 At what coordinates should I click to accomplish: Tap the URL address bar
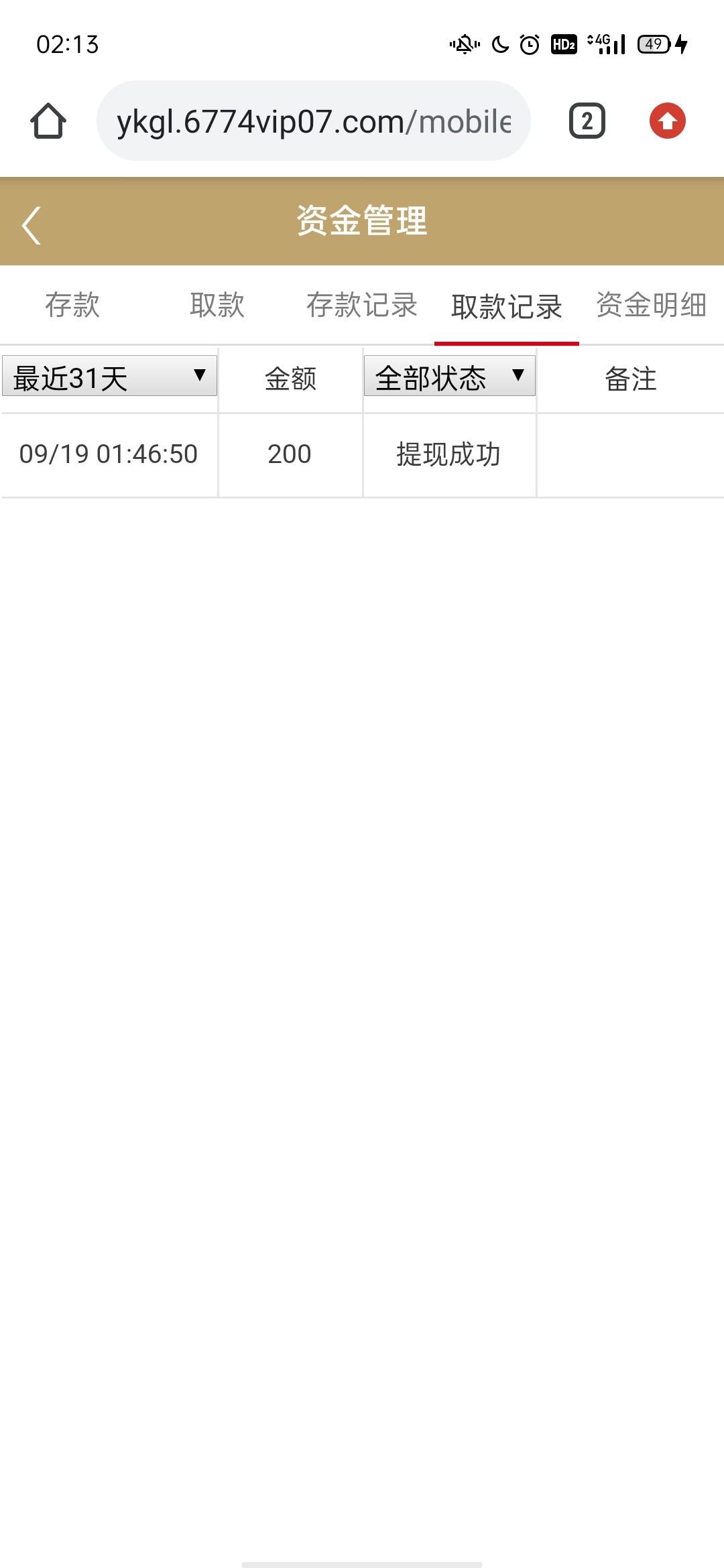(x=313, y=121)
